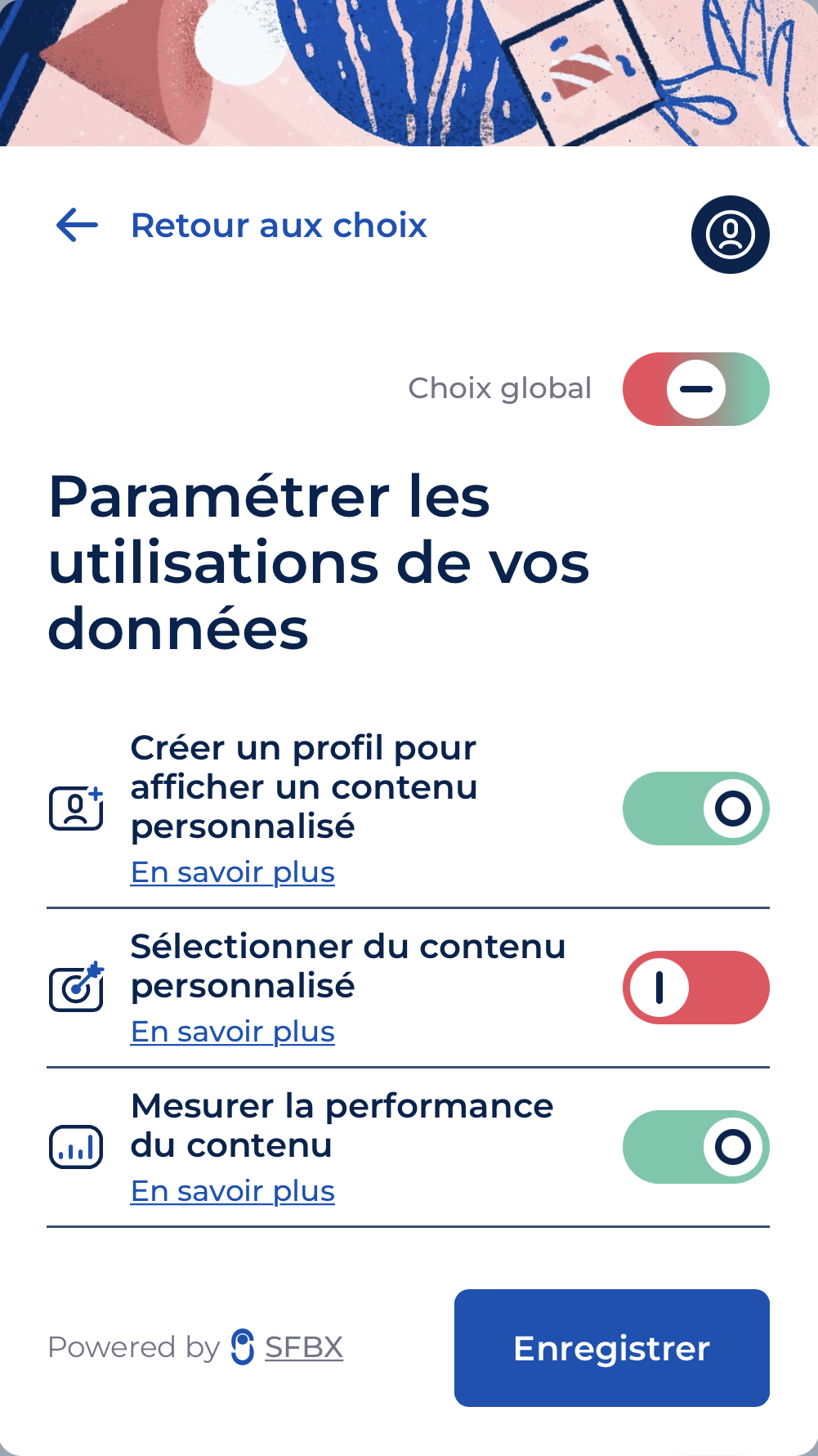
Task: Click the Choix global label text
Action: pos(500,388)
